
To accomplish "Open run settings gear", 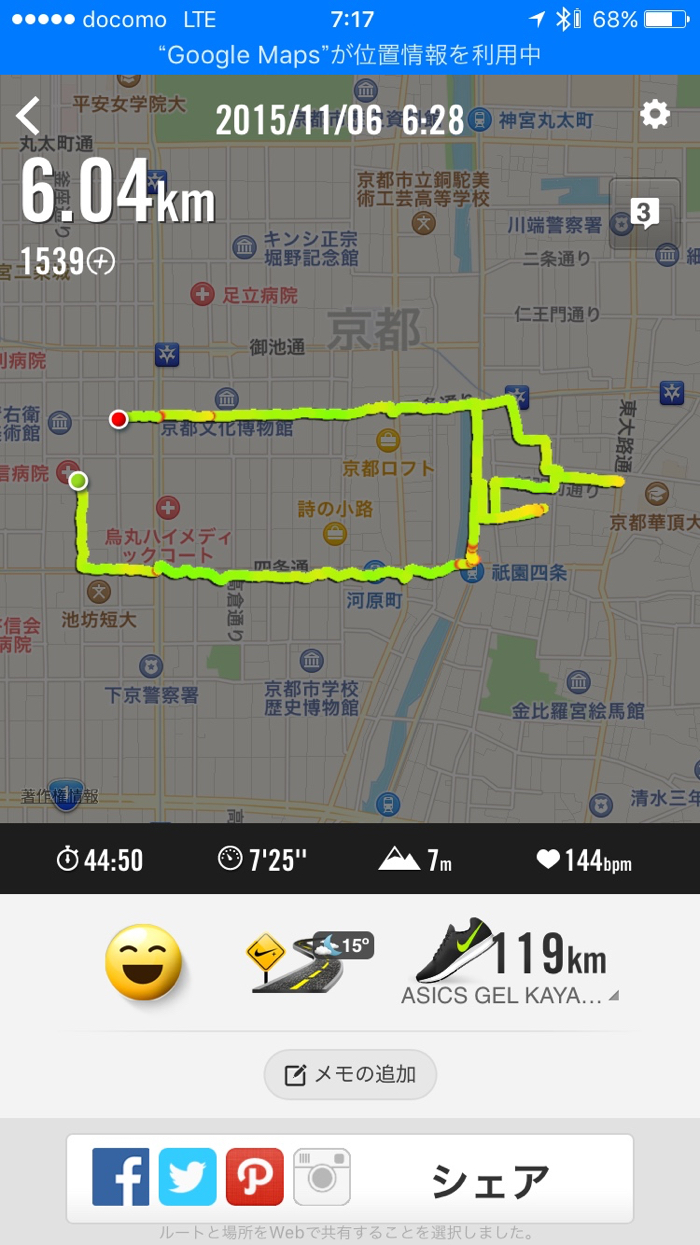I will click(x=655, y=115).
